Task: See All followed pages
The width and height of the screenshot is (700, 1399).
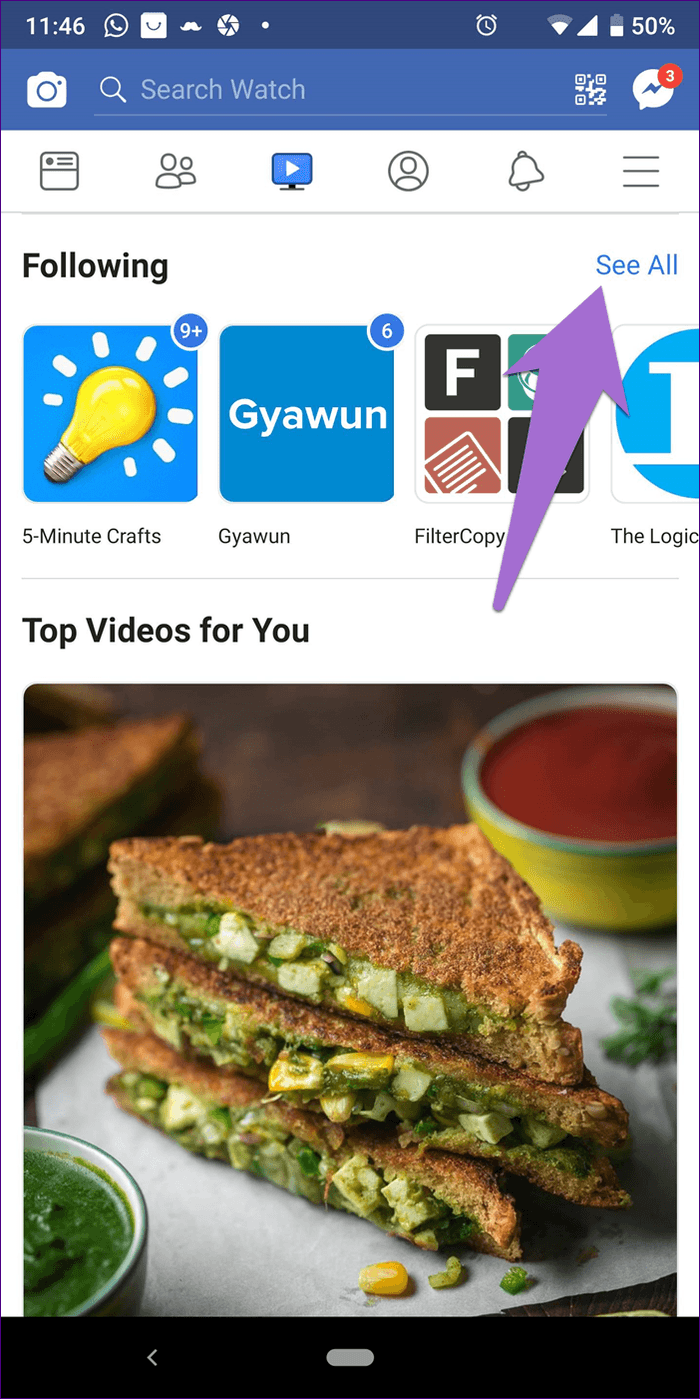Action: (636, 265)
